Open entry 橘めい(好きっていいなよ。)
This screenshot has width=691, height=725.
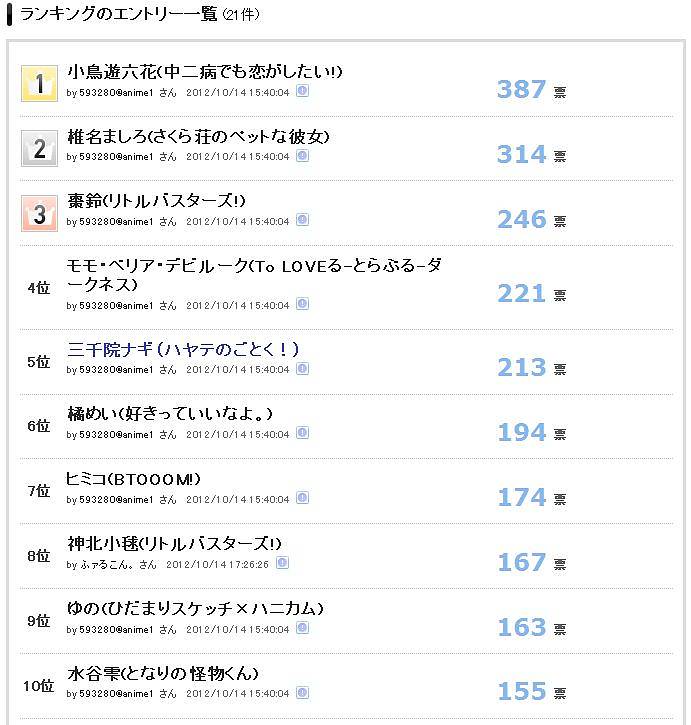tap(169, 414)
